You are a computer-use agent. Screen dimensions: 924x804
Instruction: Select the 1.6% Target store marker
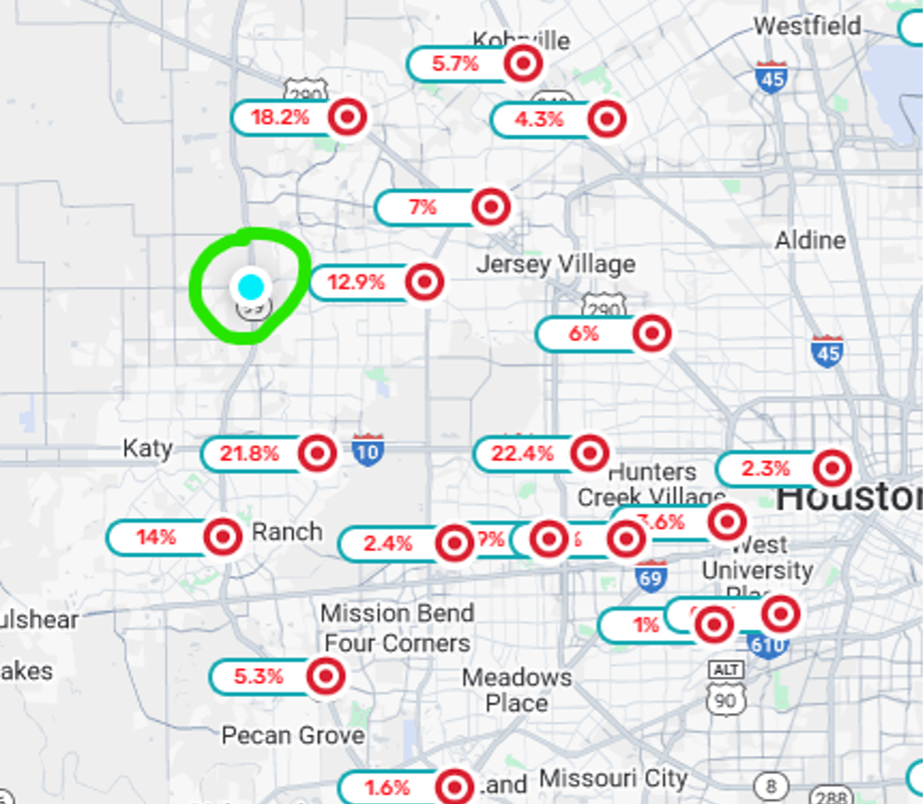coord(454,787)
